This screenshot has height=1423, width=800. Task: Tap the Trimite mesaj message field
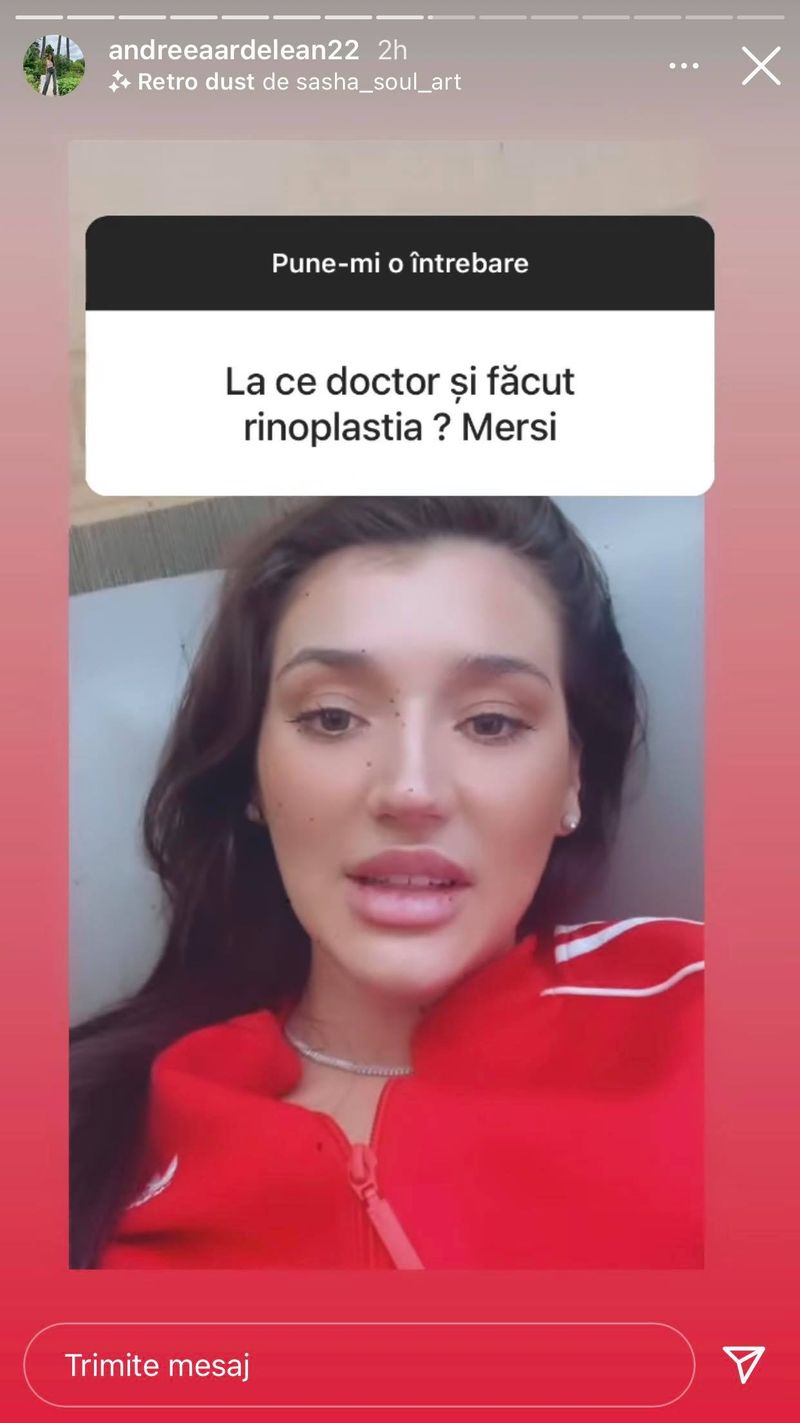tap(358, 1365)
